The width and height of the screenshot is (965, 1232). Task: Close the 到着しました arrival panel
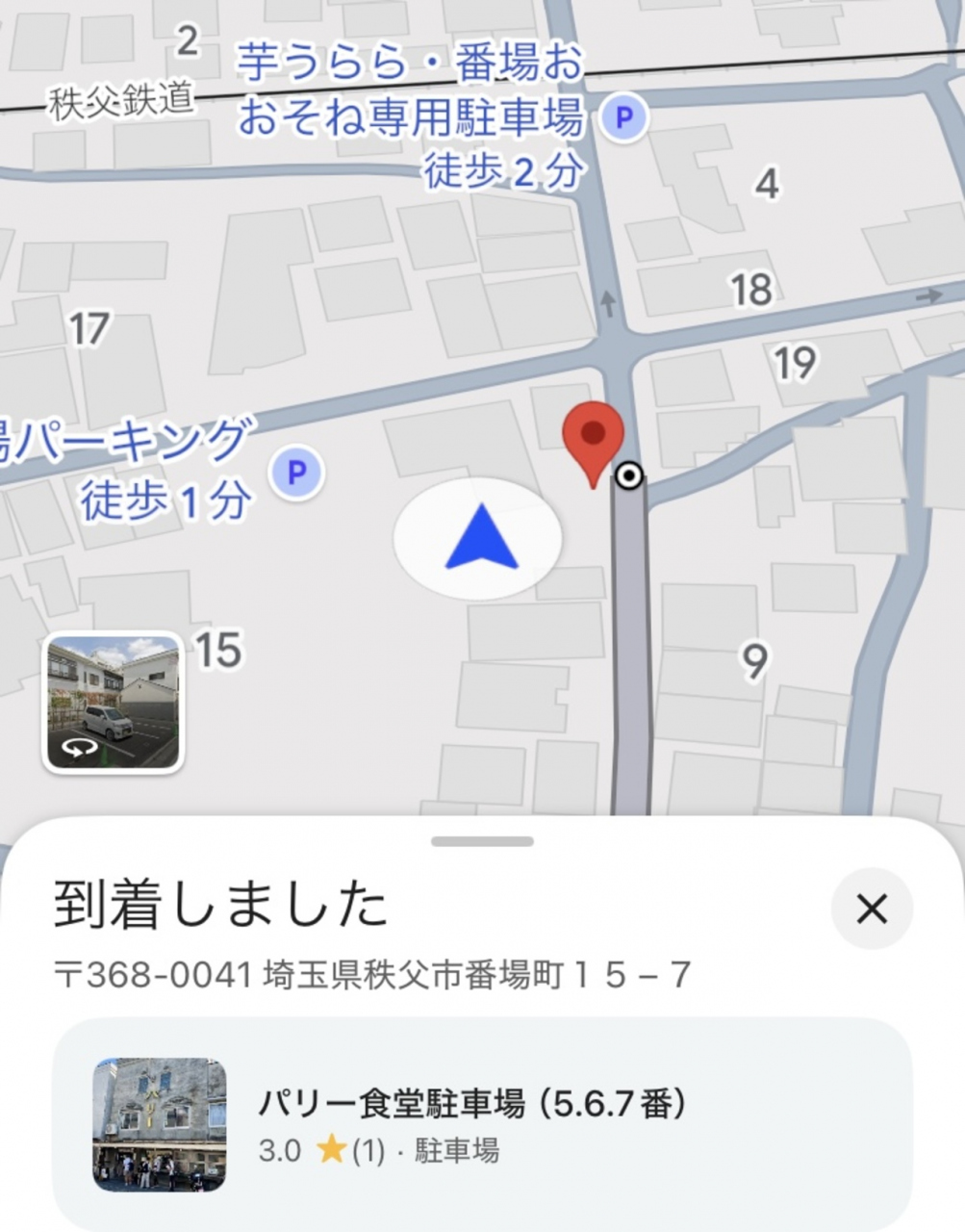(872, 909)
